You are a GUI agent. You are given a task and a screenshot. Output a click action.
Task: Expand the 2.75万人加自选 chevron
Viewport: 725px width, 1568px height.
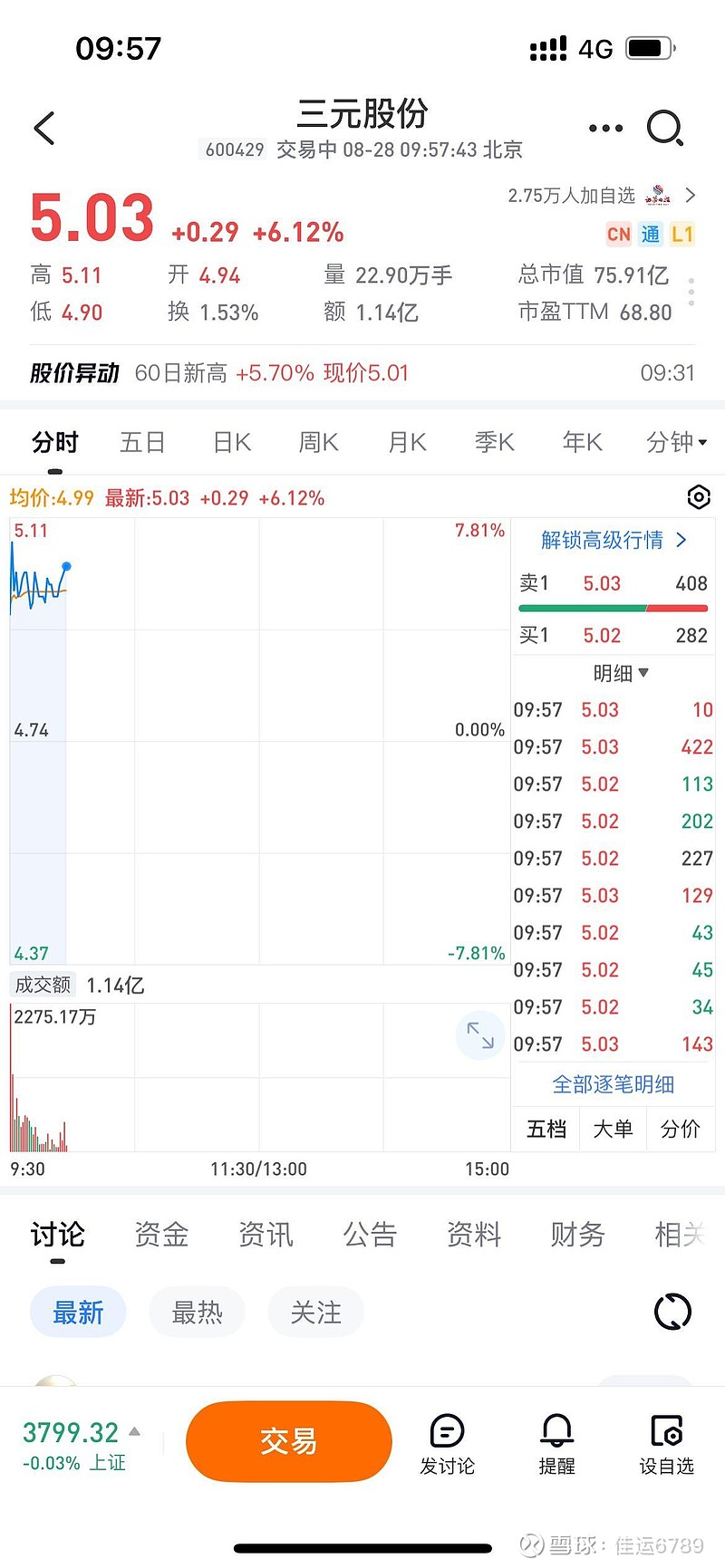691,195
